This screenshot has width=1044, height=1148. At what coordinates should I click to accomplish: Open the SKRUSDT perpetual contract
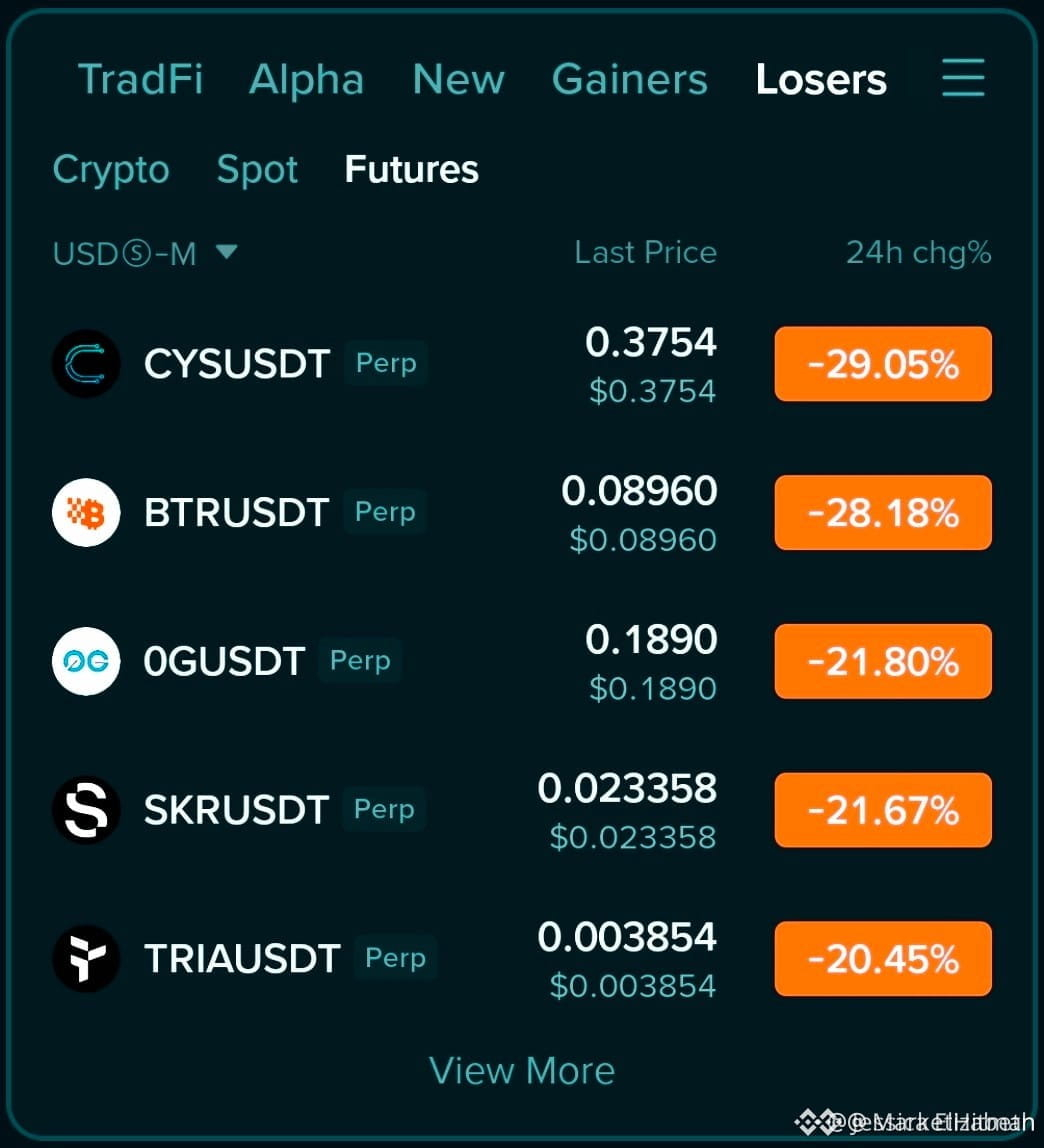[x=522, y=810]
